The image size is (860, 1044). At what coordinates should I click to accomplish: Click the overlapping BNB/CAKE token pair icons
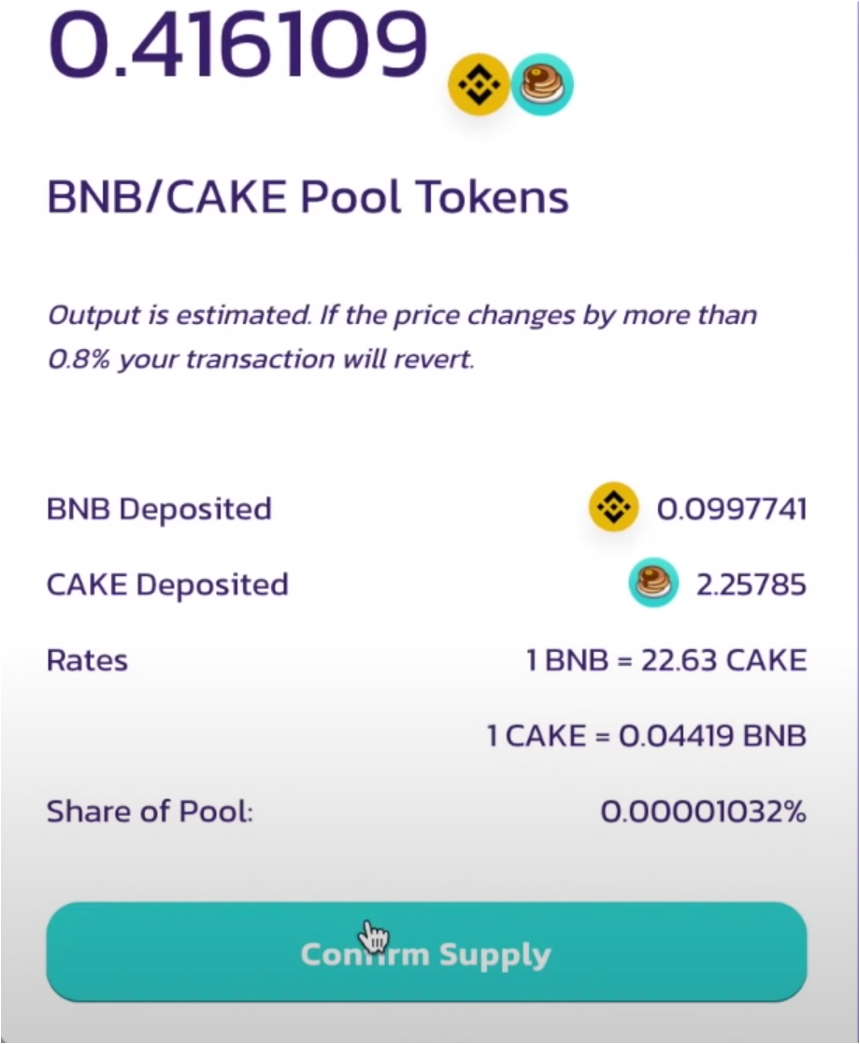pyautogui.click(x=510, y=85)
